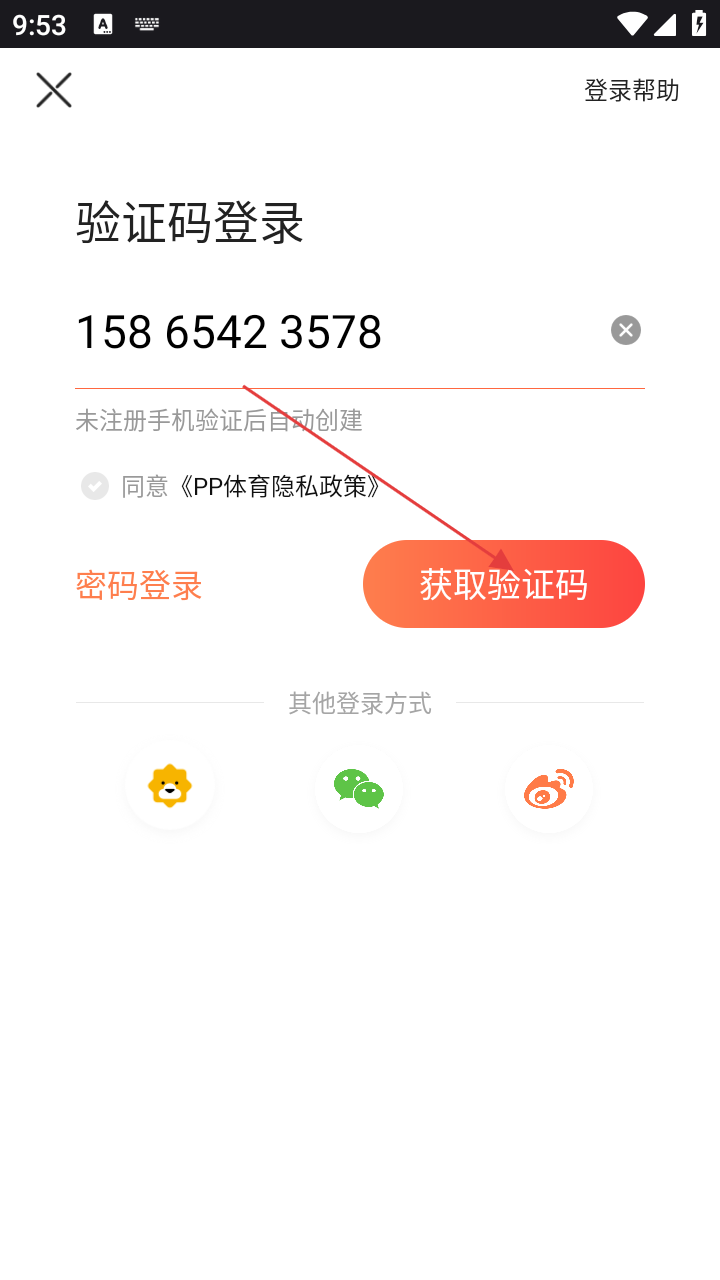Image resolution: width=720 pixels, height=1280 pixels.
Task: Clear the entered phone number
Action: click(x=626, y=330)
